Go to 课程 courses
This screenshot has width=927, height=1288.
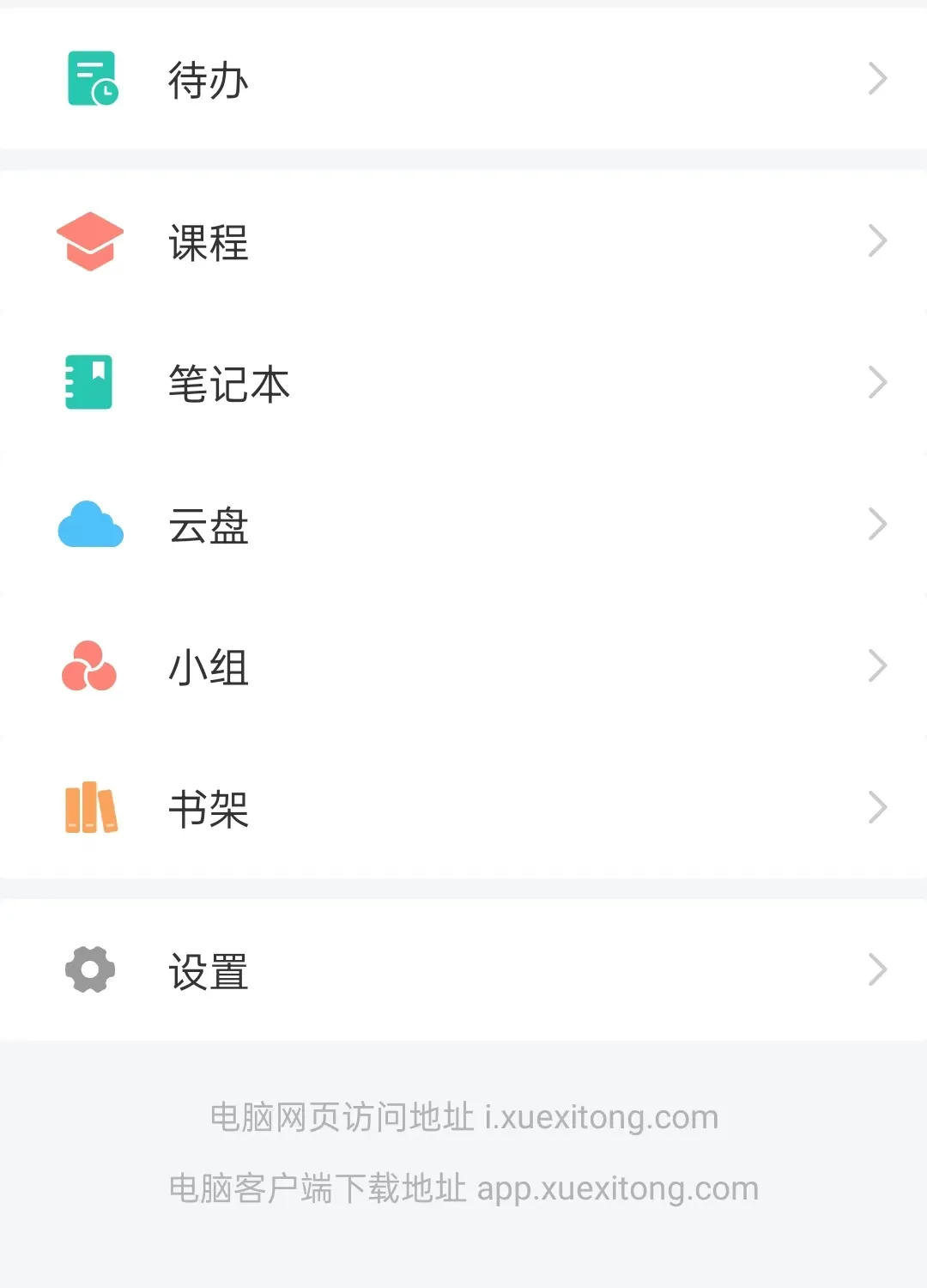(x=463, y=241)
